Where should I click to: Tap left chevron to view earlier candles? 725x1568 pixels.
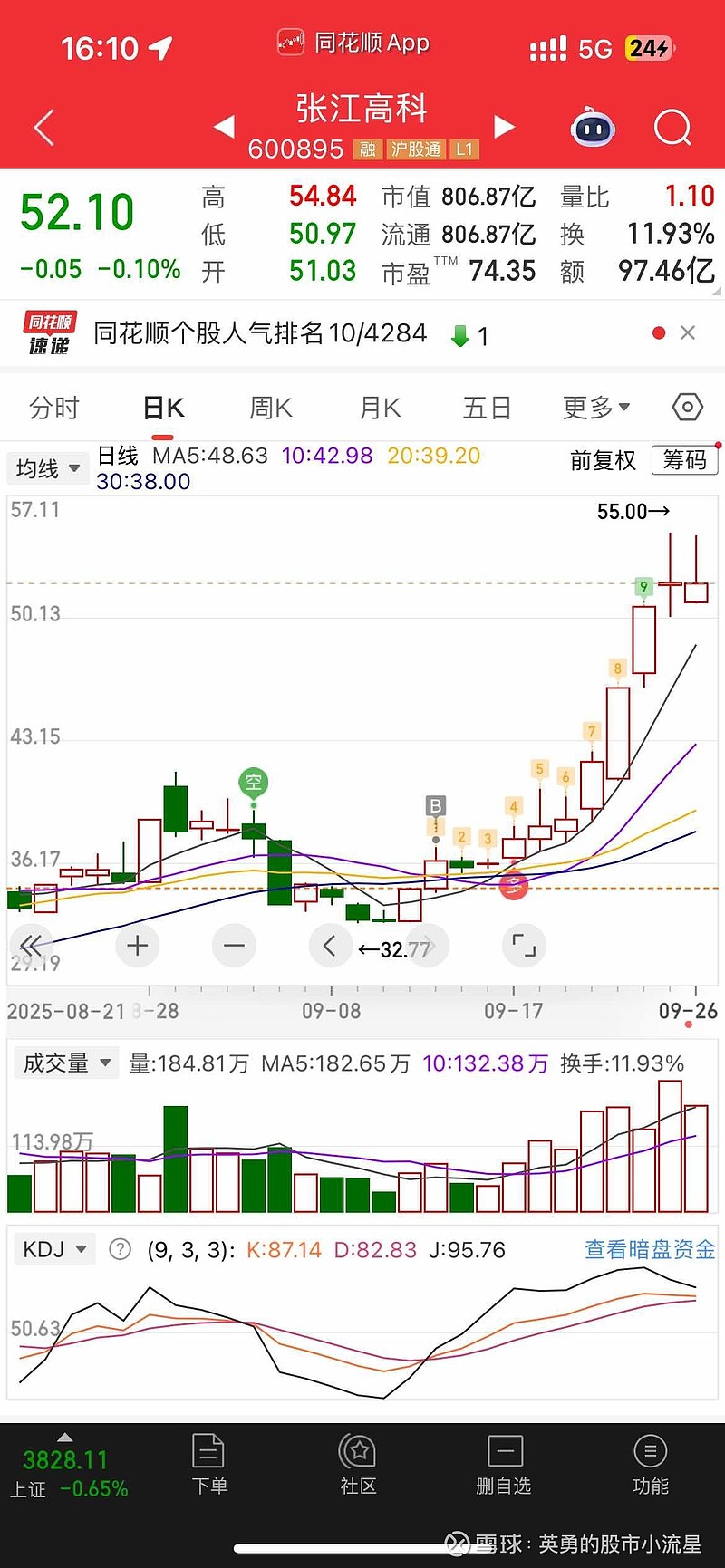point(330,945)
